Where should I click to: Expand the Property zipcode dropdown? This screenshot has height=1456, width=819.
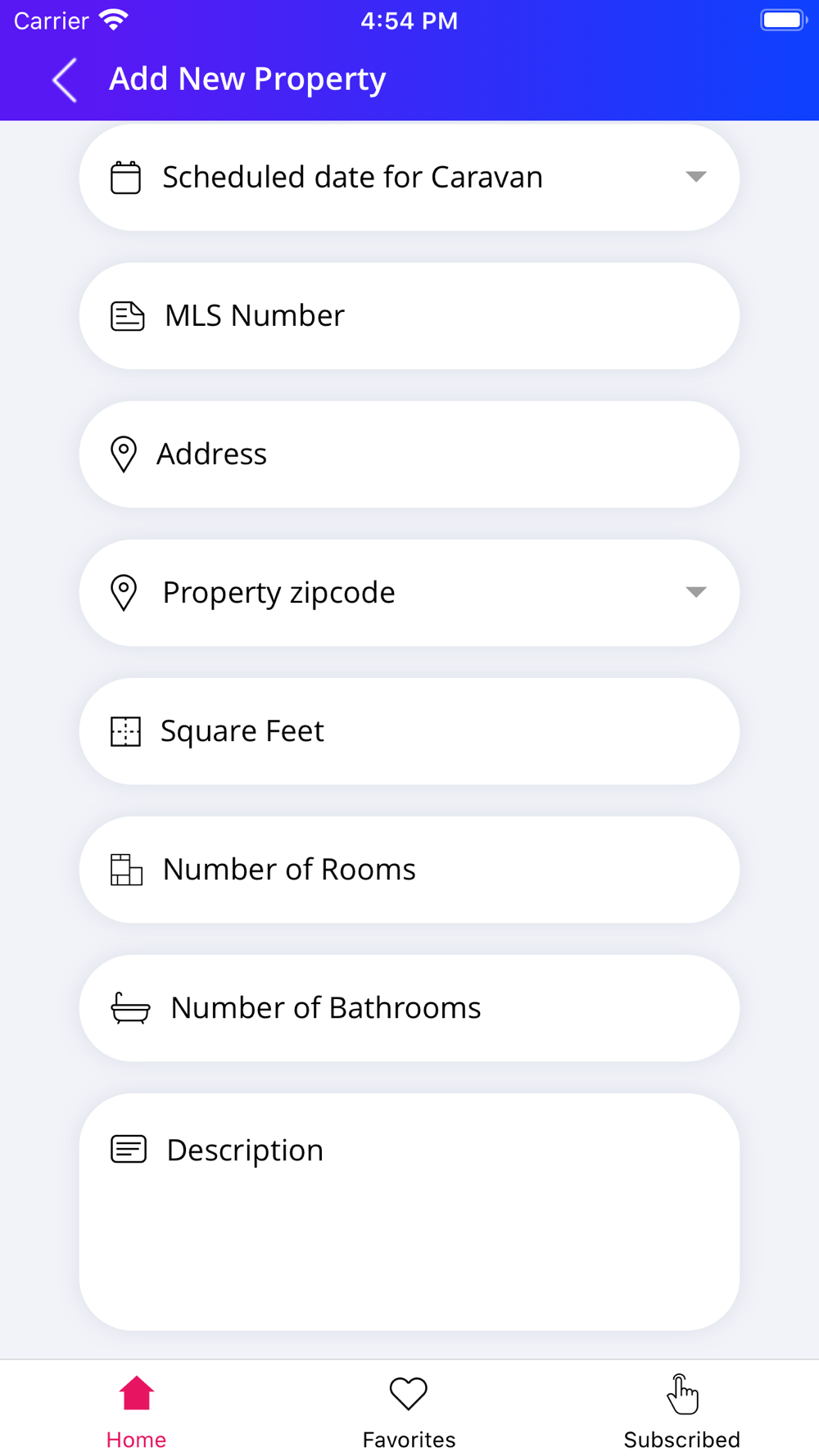click(x=409, y=593)
